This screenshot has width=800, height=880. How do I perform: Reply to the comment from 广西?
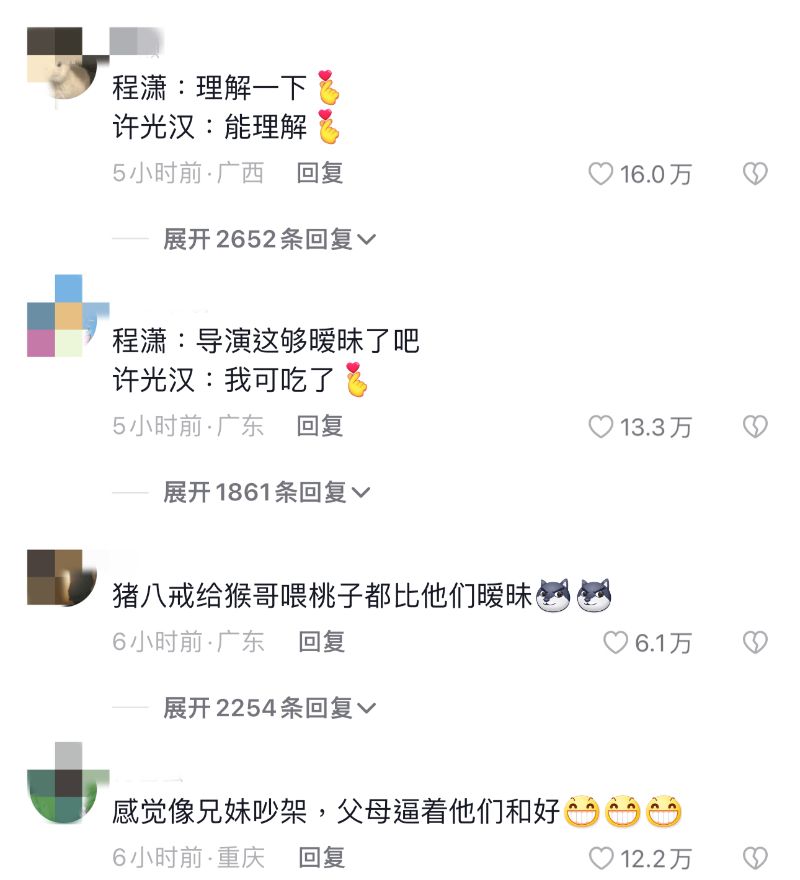tap(320, 173)
